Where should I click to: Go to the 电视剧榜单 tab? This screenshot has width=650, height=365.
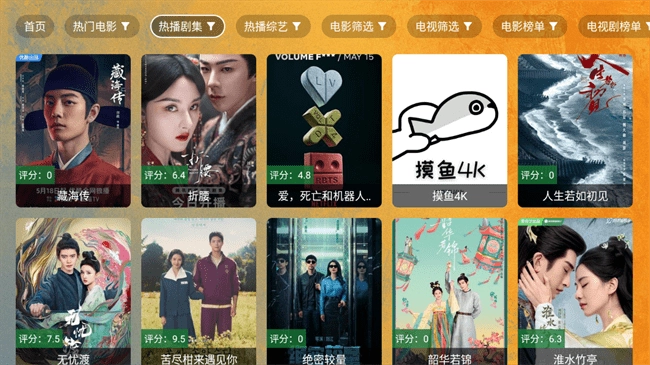click(615, 27)
